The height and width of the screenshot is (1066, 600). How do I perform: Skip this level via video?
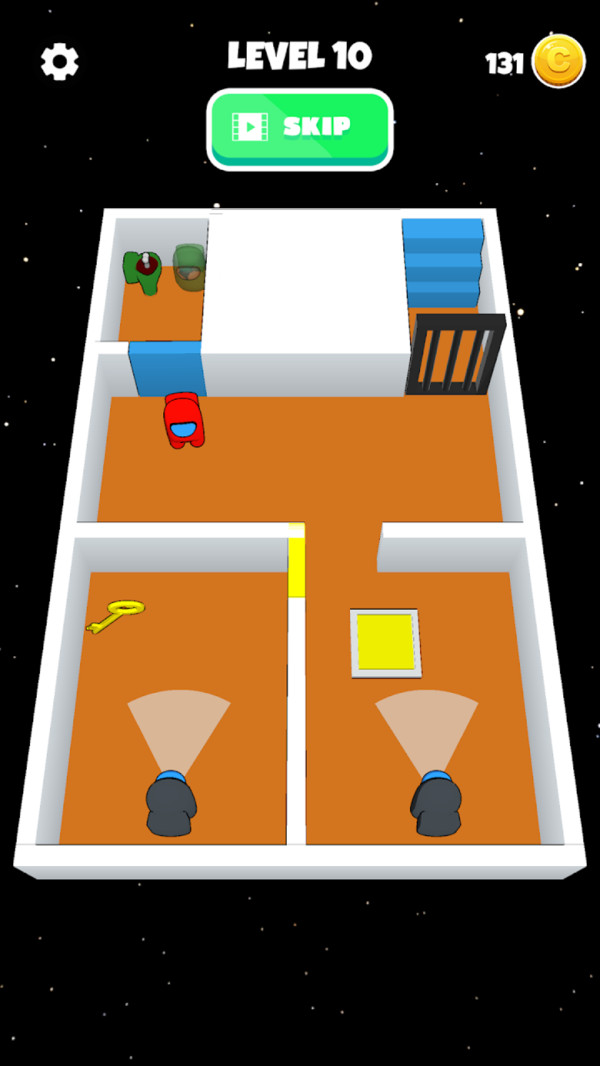(x=299, y=127)
